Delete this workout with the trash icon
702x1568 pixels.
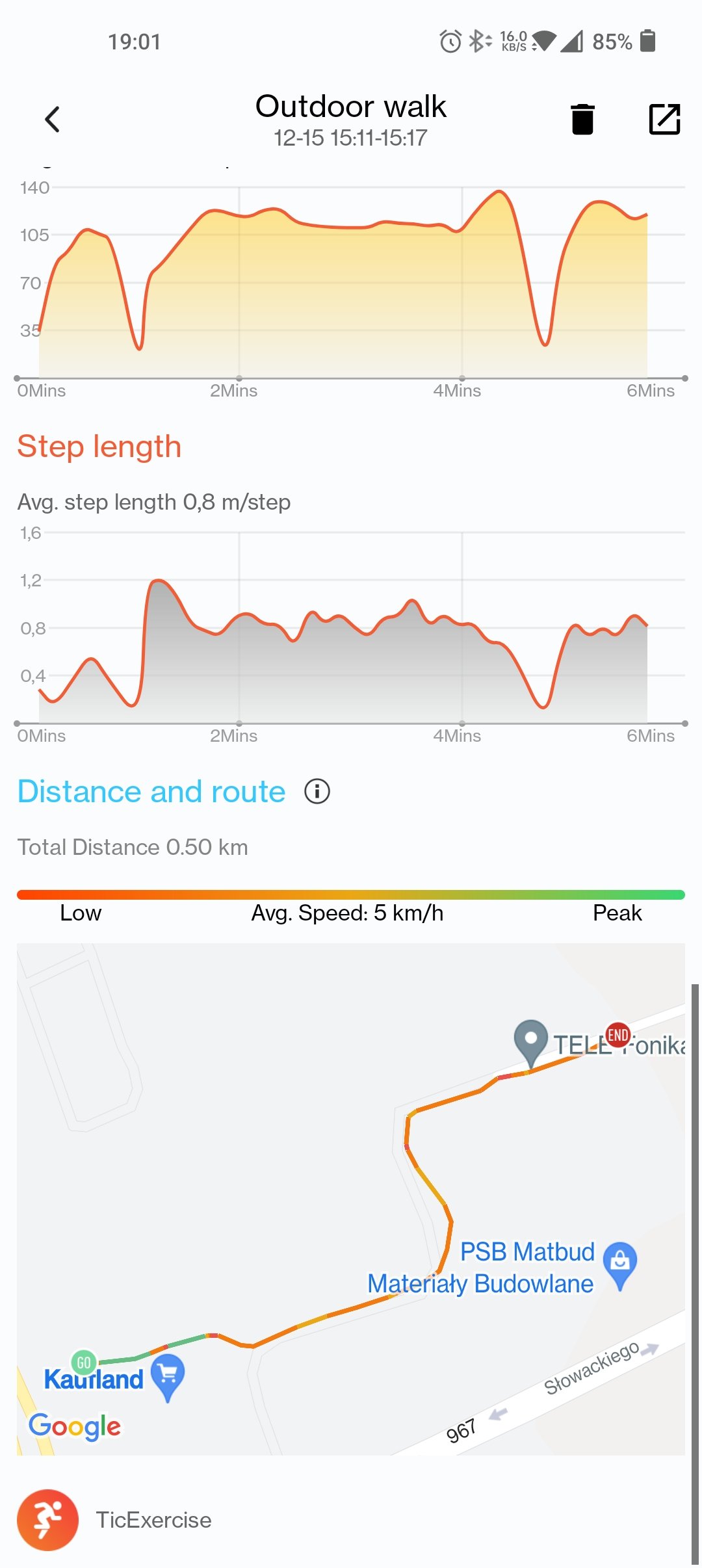point(582,119)
